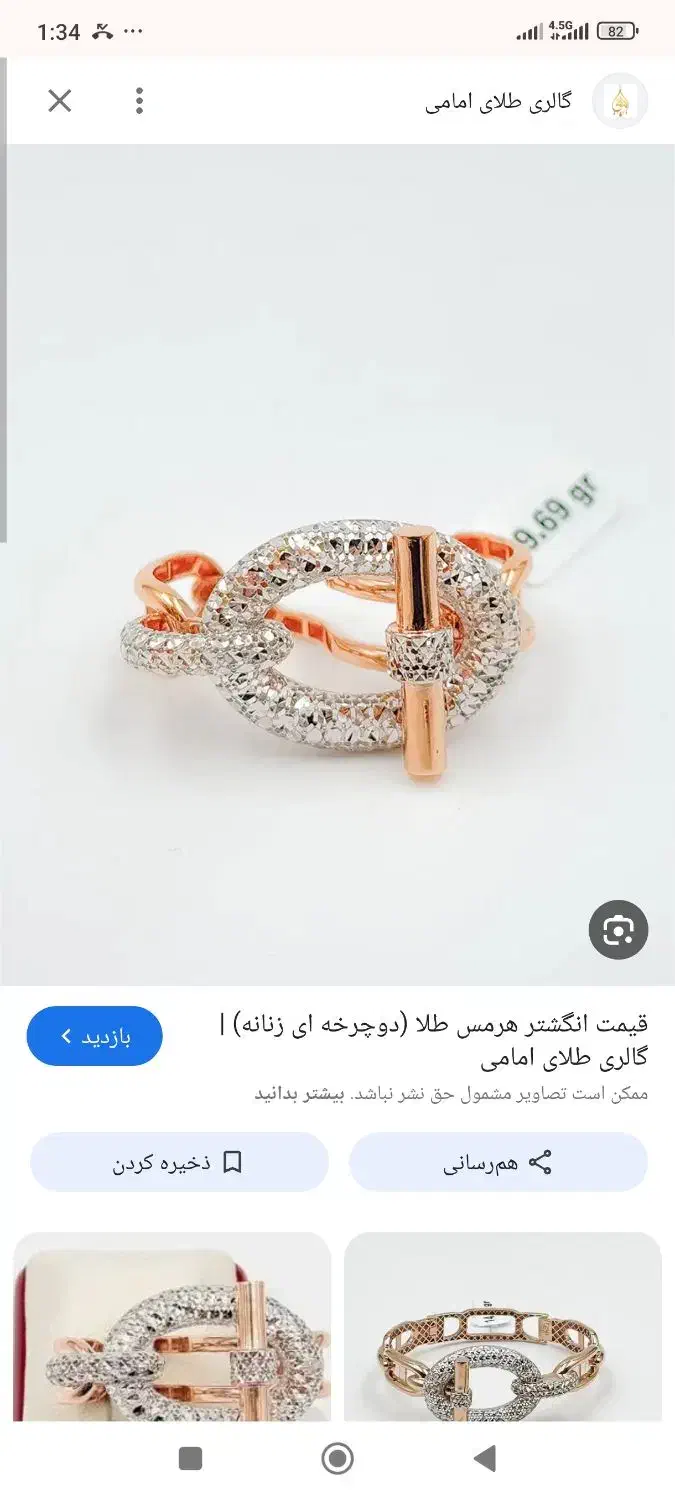Open the related ring image on red background
The width and height of the screenshot is (675, 1500).
pos(172,1326)
